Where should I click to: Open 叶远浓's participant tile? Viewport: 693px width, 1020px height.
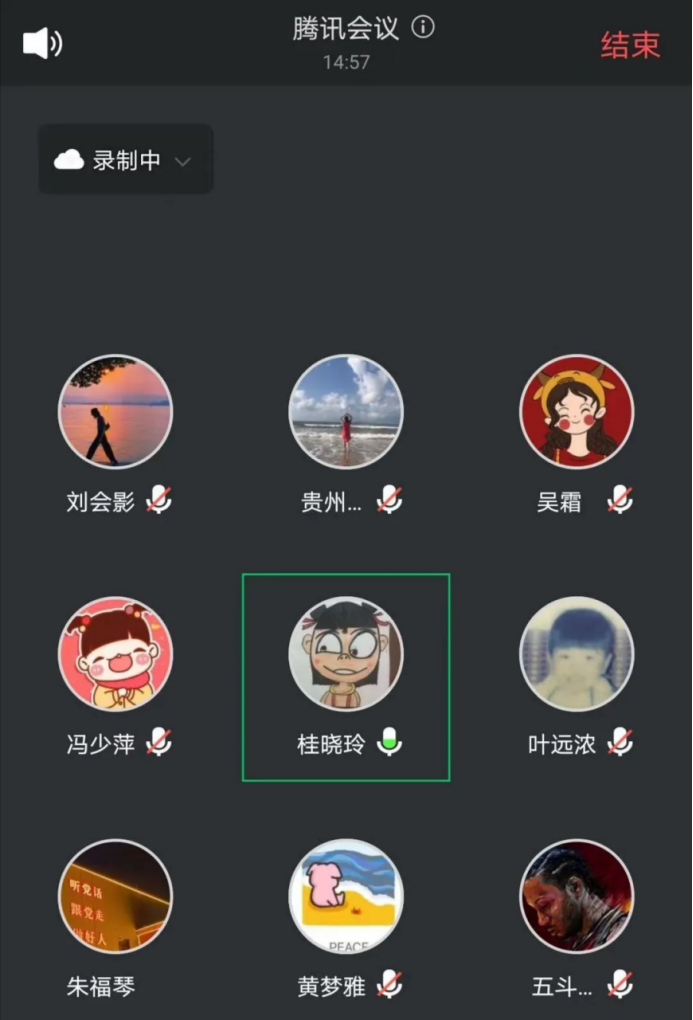[x=577, y=654]
